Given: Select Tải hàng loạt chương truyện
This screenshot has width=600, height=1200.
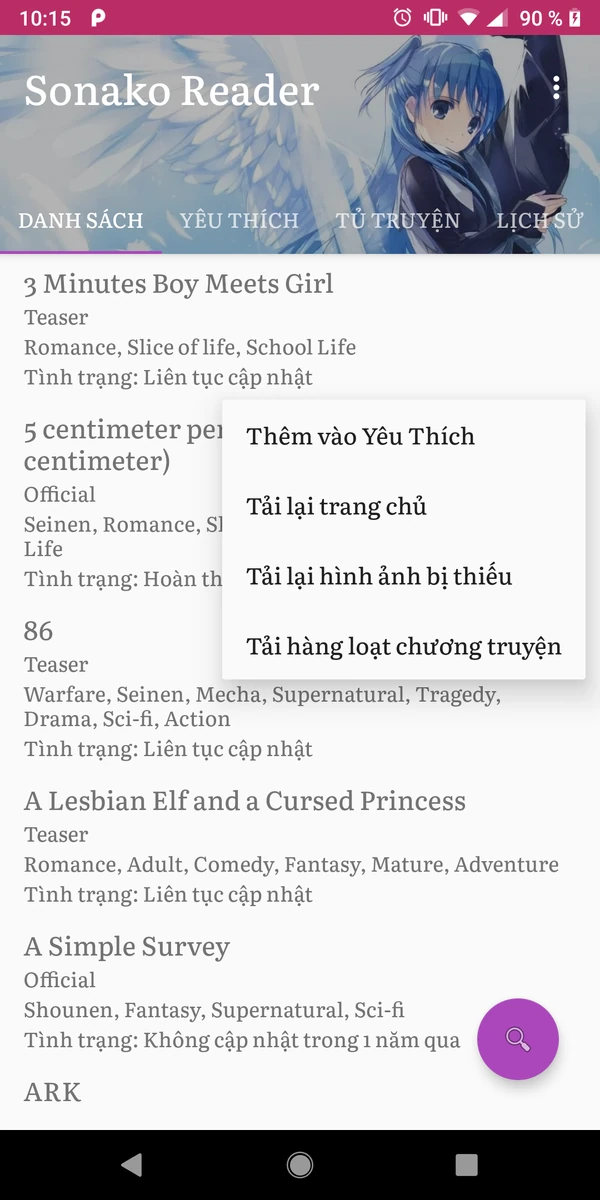Looking at the screenshot, I should click(x=403, y=646).
